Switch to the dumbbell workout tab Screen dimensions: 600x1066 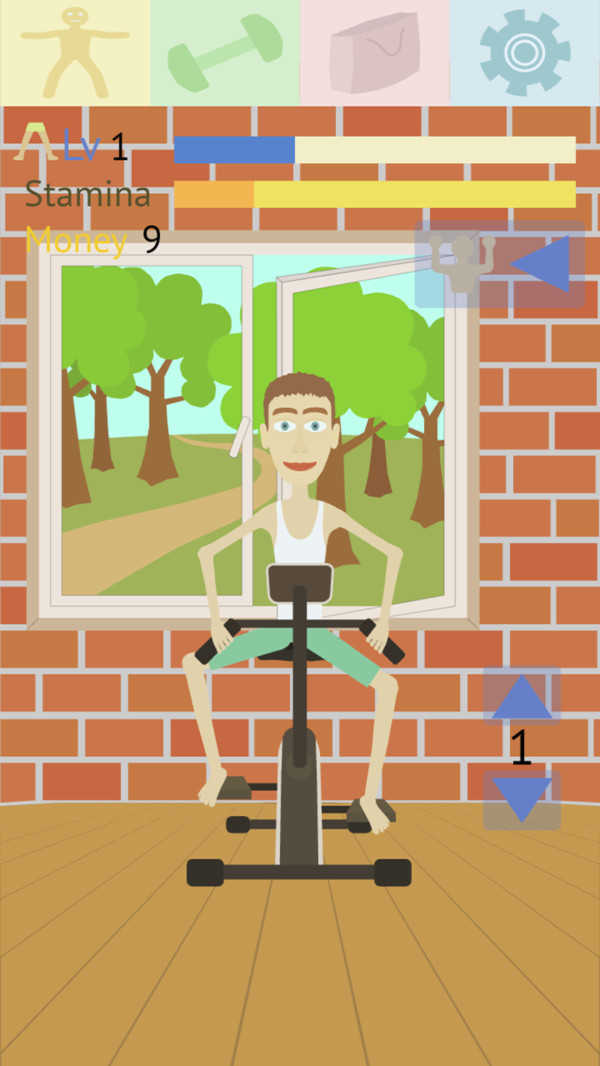point(225,52)
